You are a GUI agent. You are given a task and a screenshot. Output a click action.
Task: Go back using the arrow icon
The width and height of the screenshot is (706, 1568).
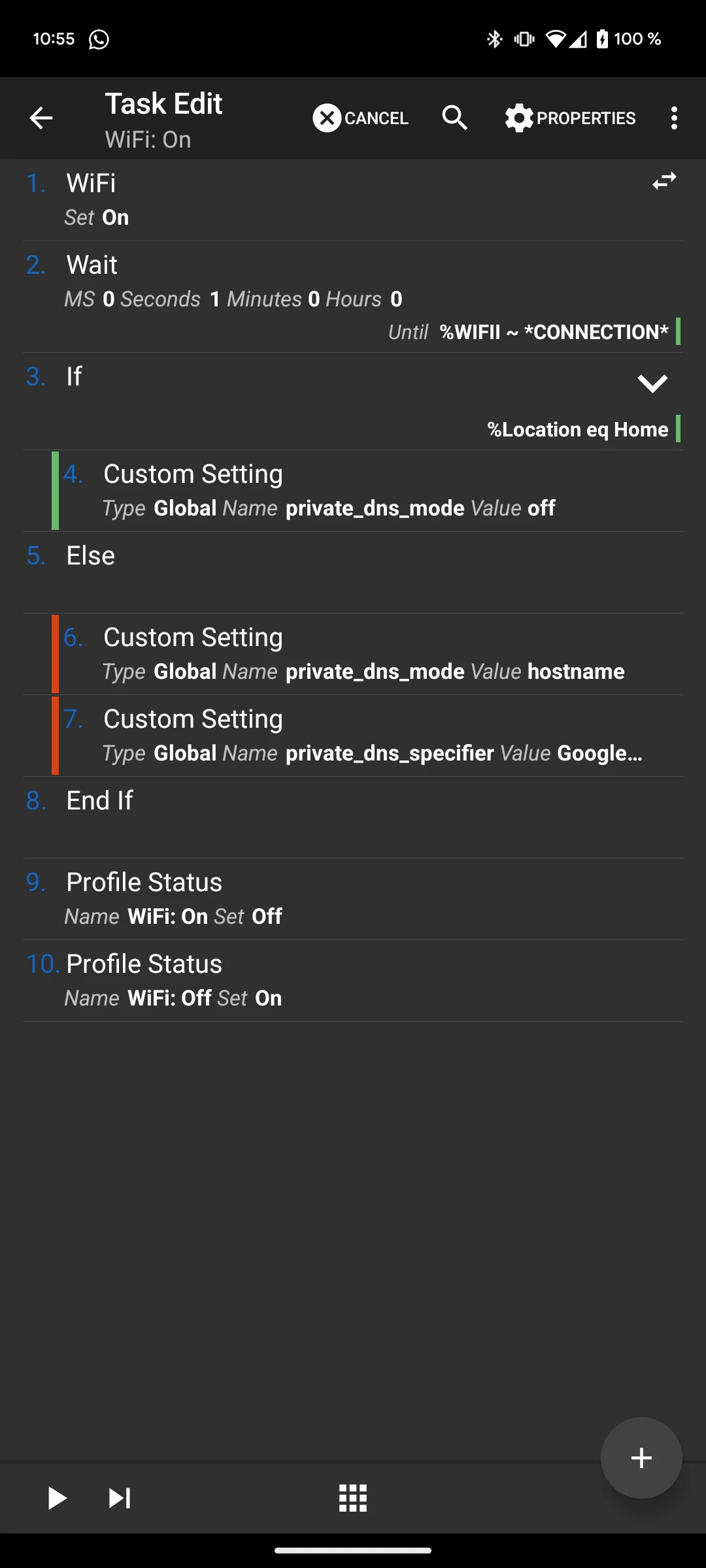pyautogui.click(x=41, y=118)
